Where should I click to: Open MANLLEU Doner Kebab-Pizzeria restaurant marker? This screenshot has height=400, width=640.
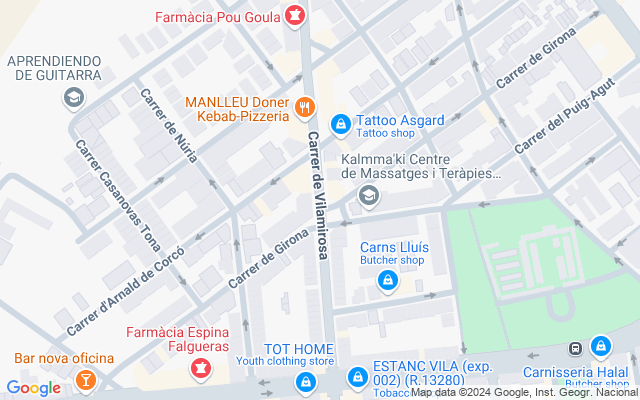[306, 106]
